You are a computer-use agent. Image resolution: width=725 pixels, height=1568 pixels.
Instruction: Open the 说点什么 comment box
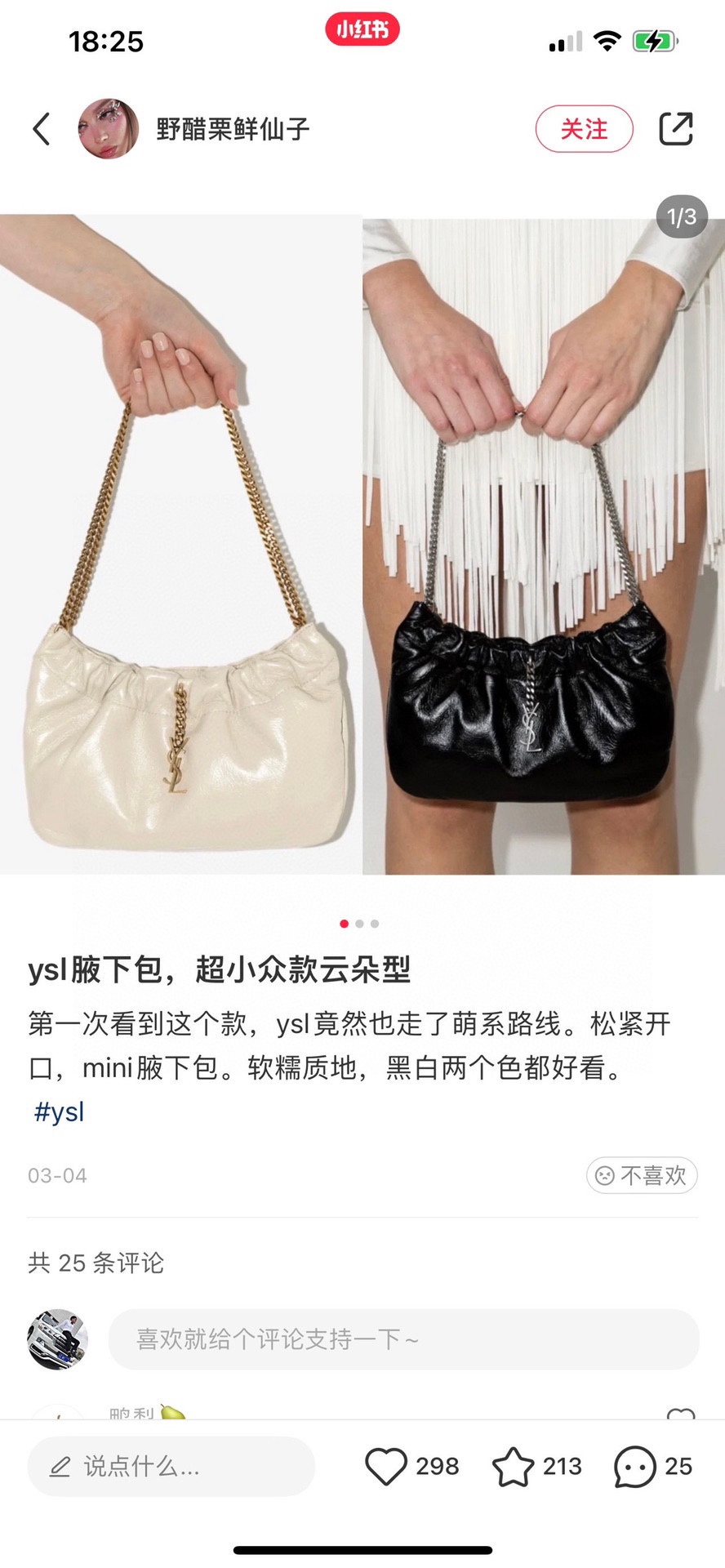(171, 1467)
